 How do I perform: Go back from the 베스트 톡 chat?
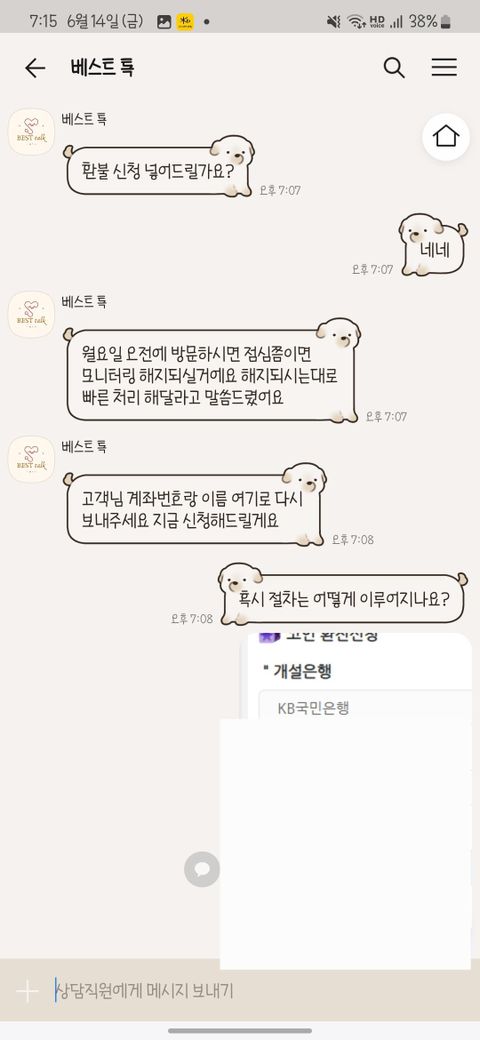tap(34, 68)
